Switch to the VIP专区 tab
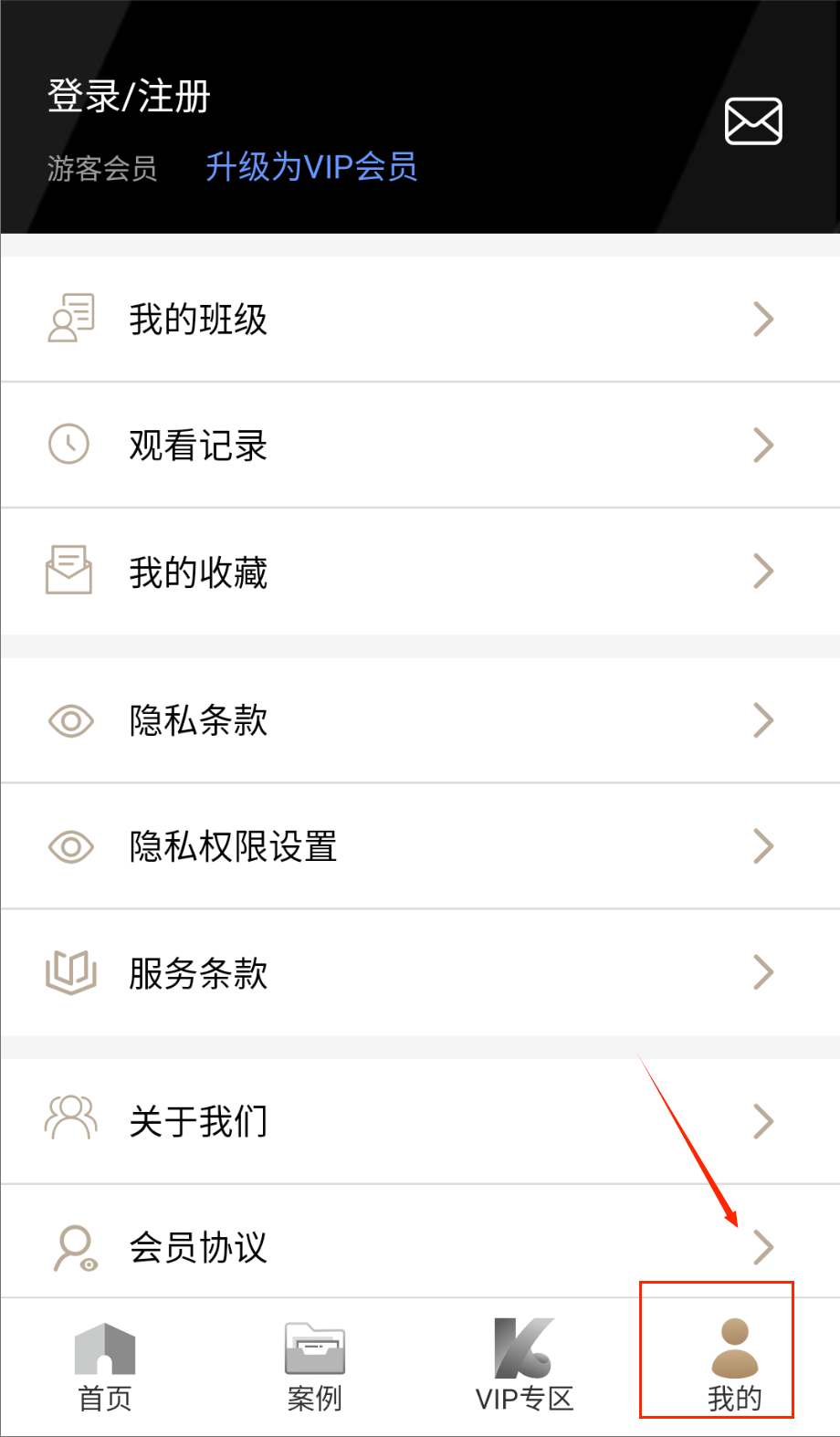 [x=524, y=1367]
